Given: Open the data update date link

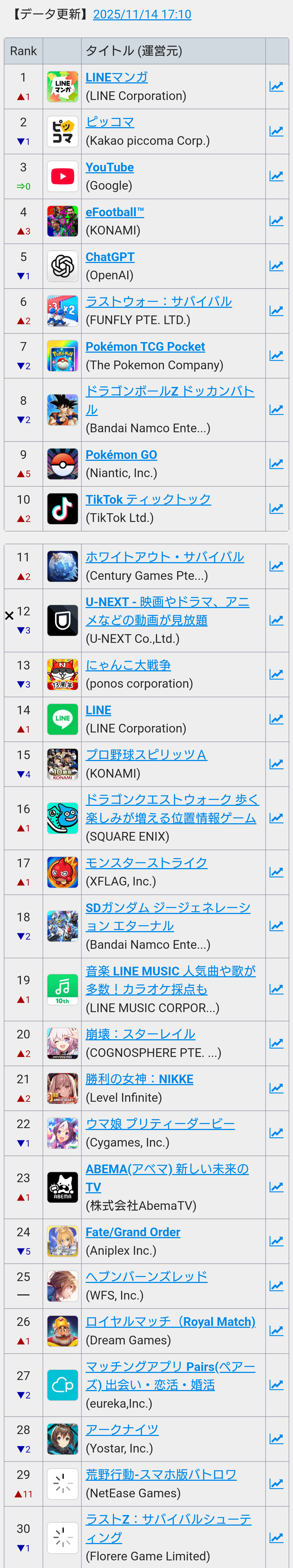Looking at the screenshot, I should (142, 14).
